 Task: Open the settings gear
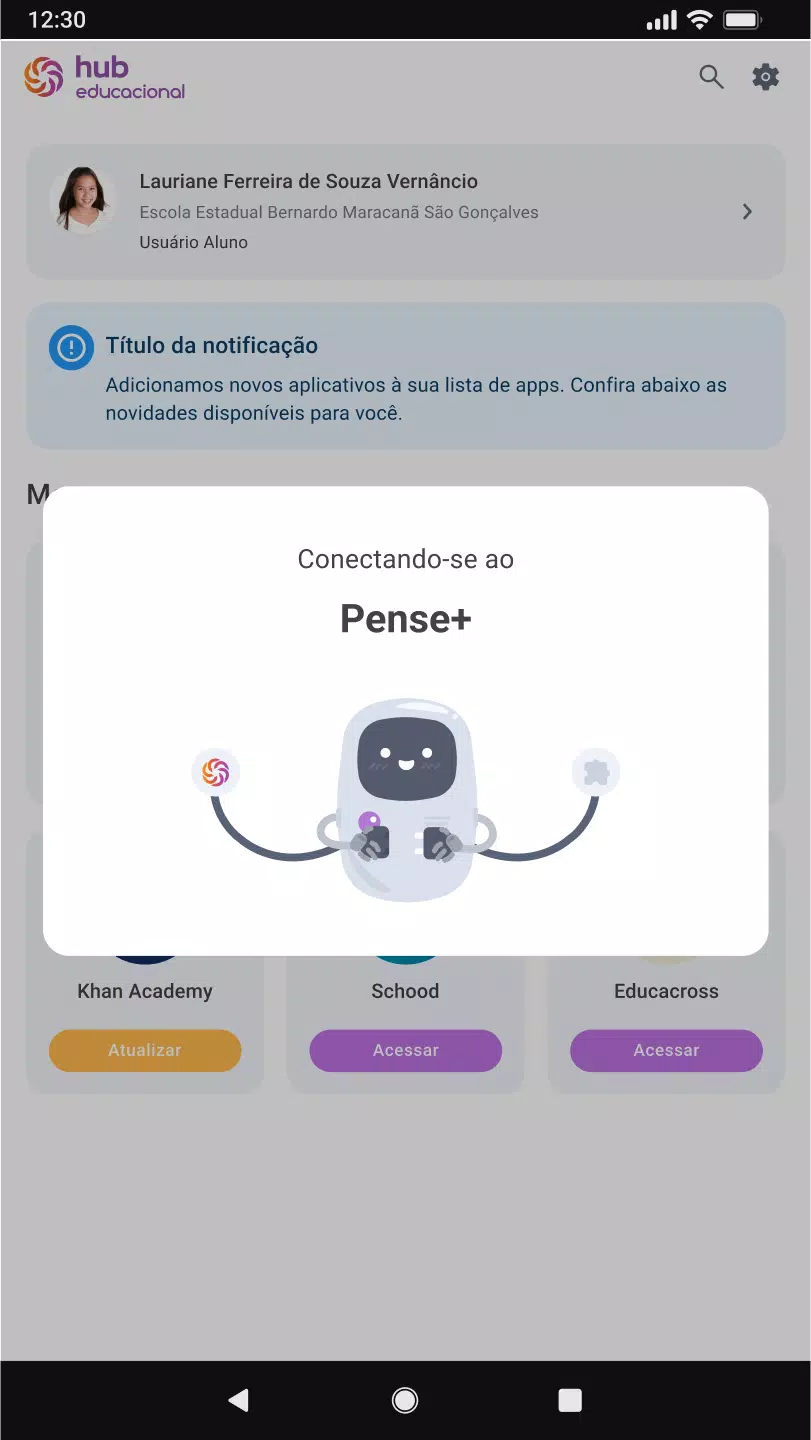pyautogui.click(x=765, y=77)
